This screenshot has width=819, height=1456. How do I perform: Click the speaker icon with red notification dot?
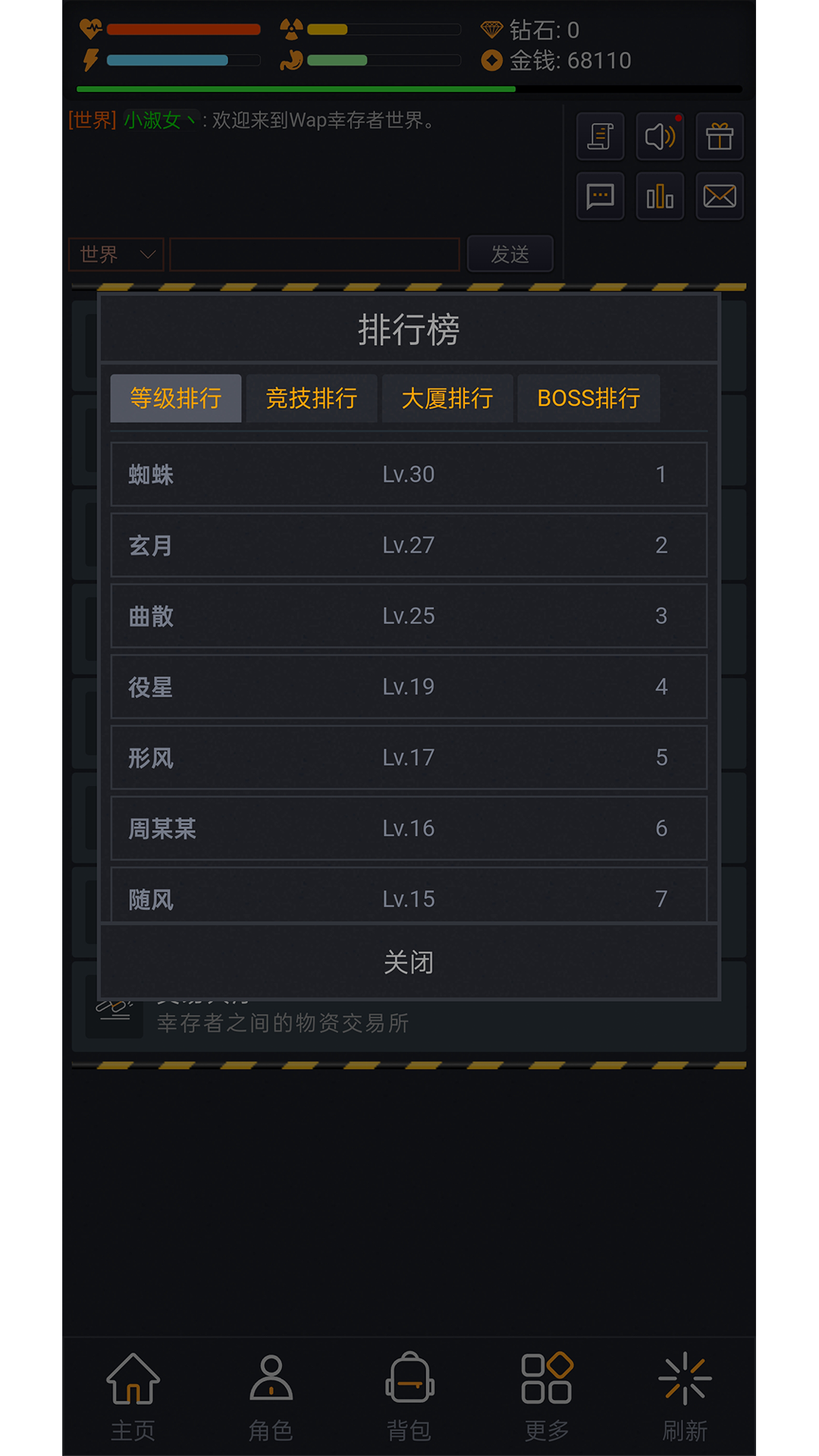coord(658,136)
